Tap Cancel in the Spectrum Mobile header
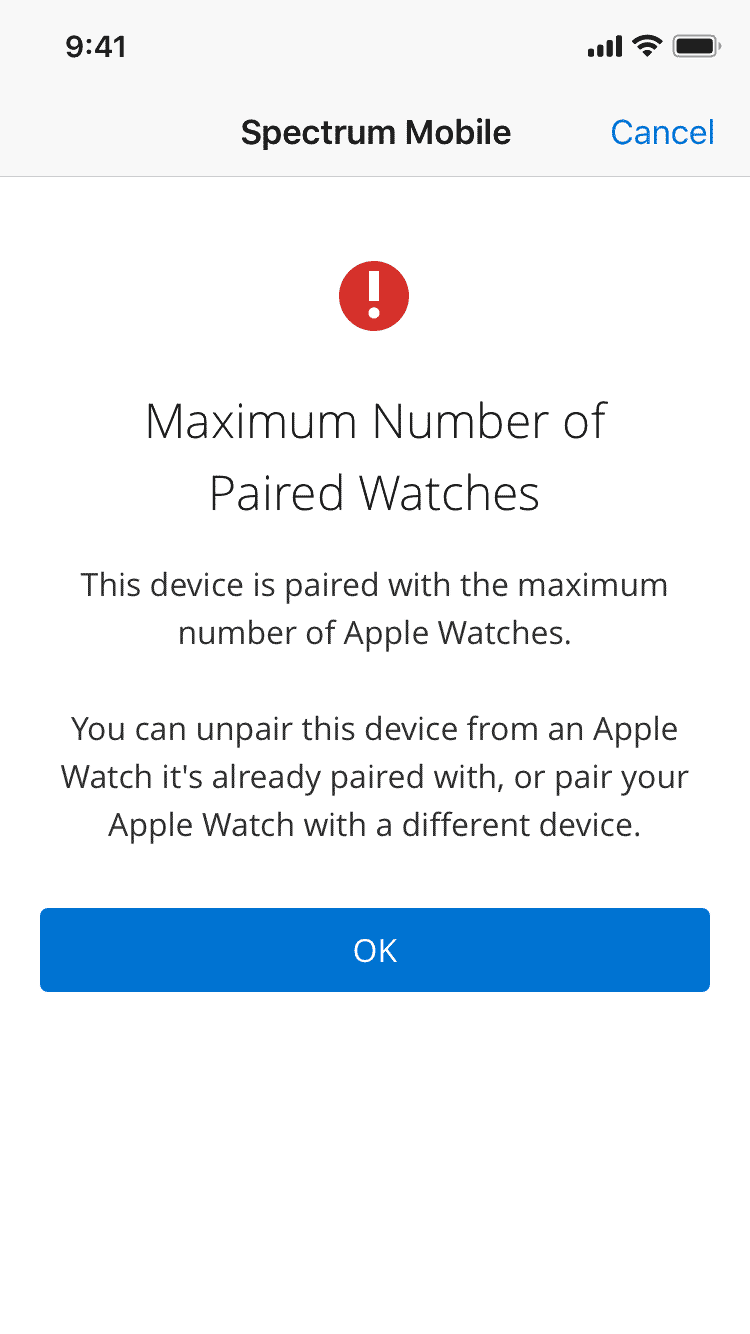 coord(662,132)
